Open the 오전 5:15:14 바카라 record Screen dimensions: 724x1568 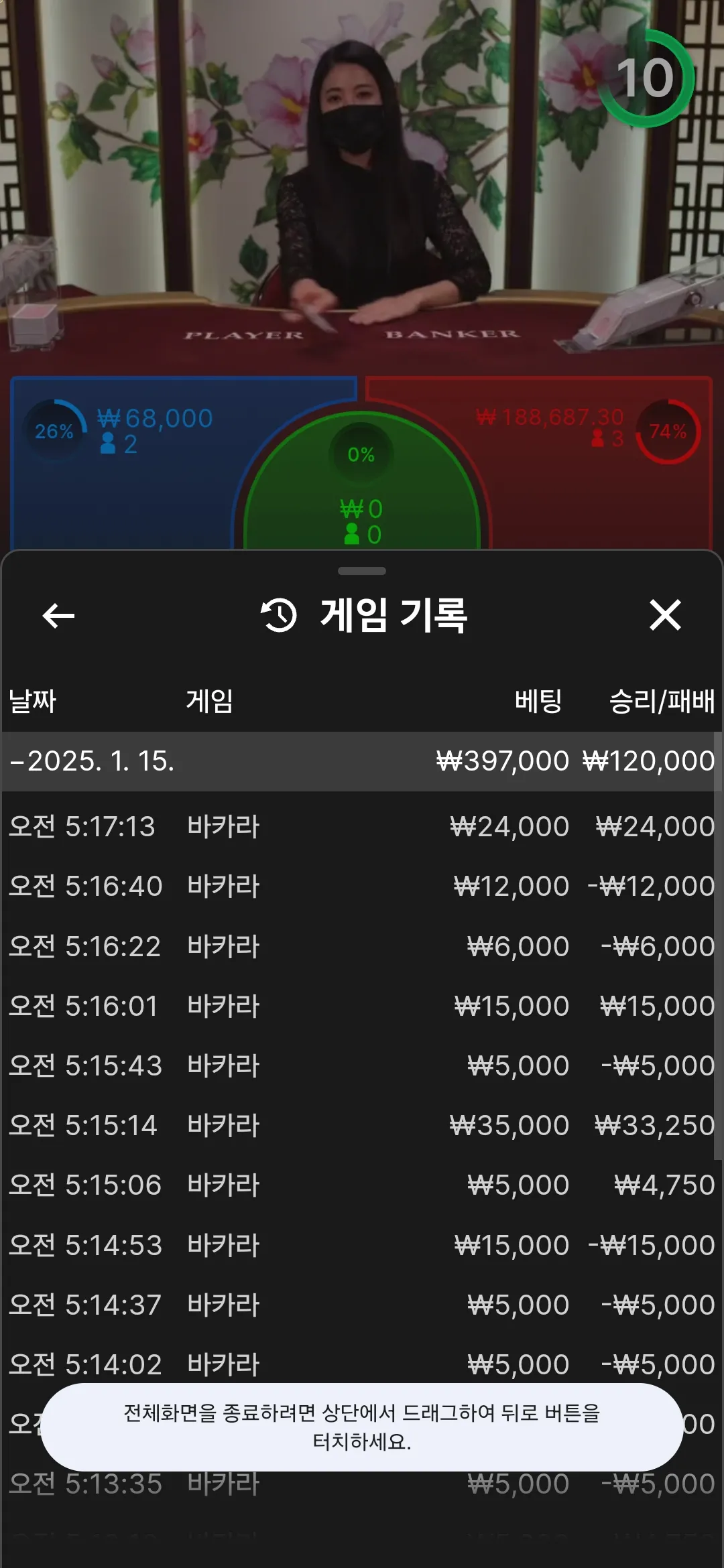pyautogui.click(x=362, y=1125)
